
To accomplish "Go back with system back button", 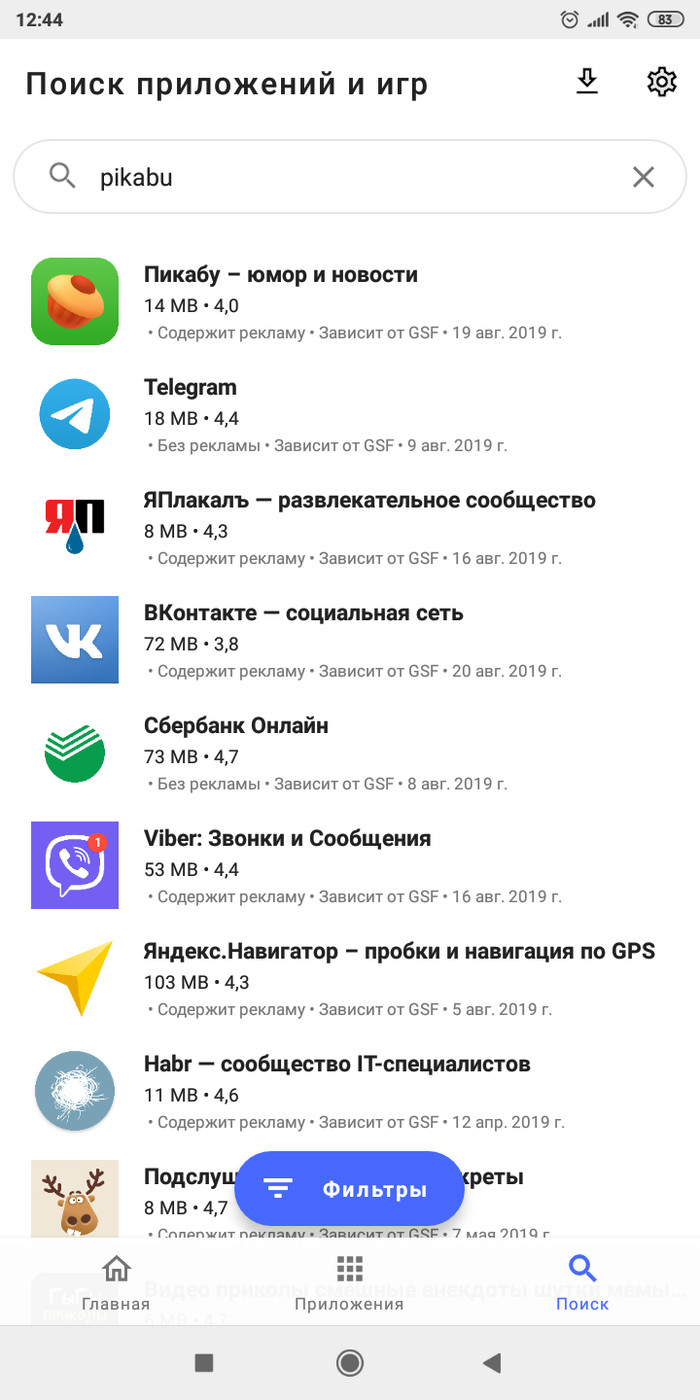I will 491,1362.
